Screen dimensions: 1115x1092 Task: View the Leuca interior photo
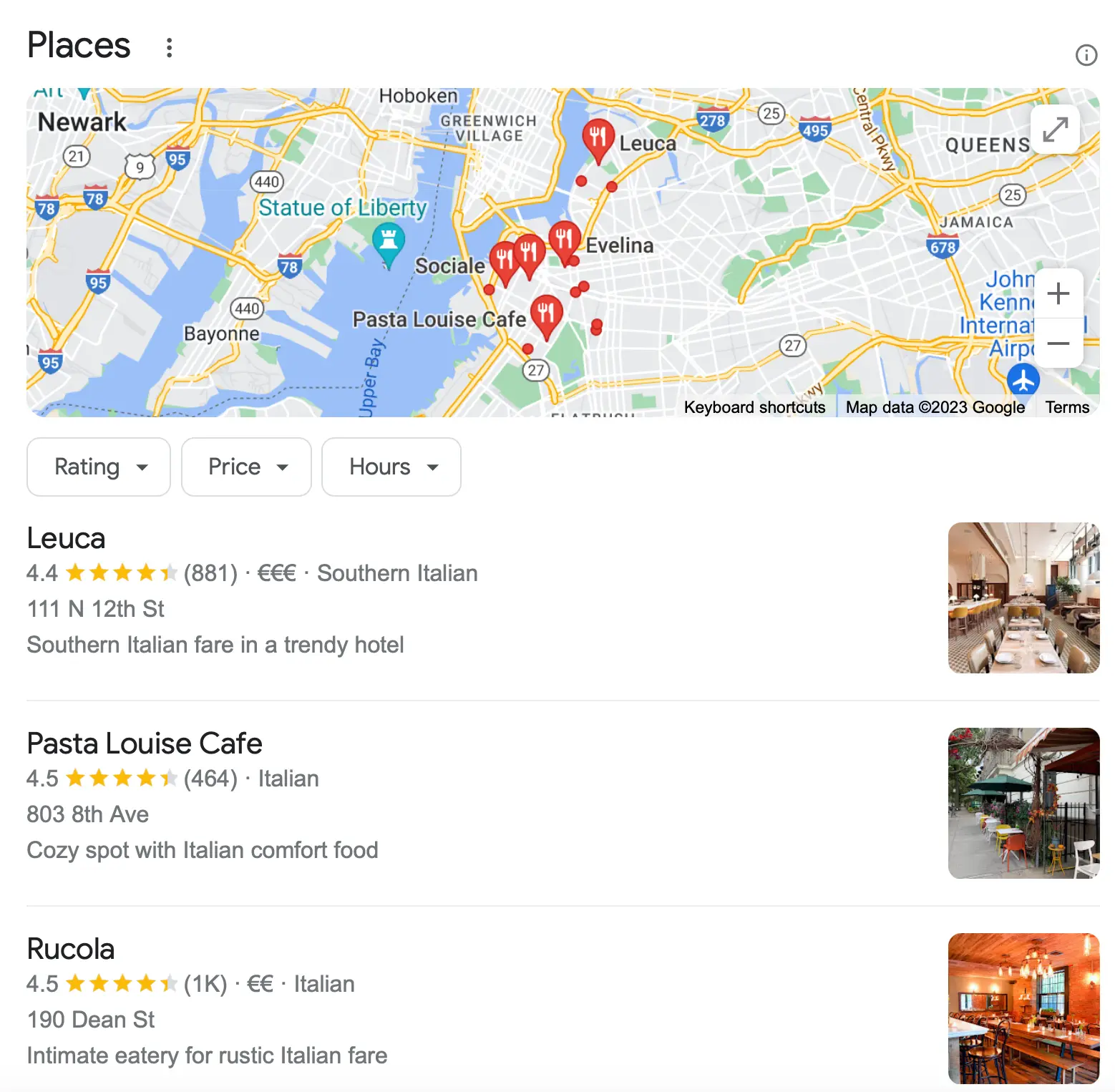tap(1023, 598)
